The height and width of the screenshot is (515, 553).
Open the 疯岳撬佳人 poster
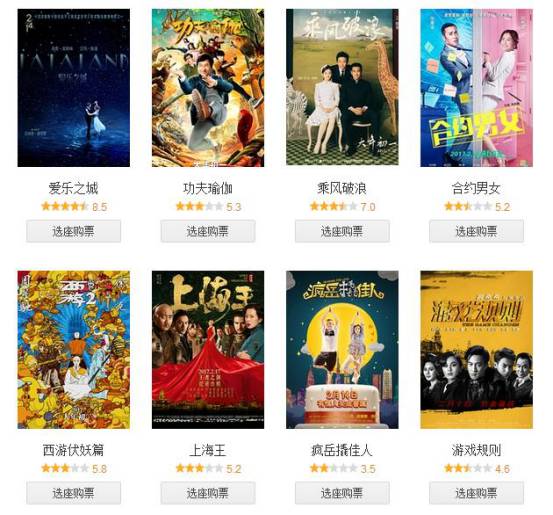point(342,350)
